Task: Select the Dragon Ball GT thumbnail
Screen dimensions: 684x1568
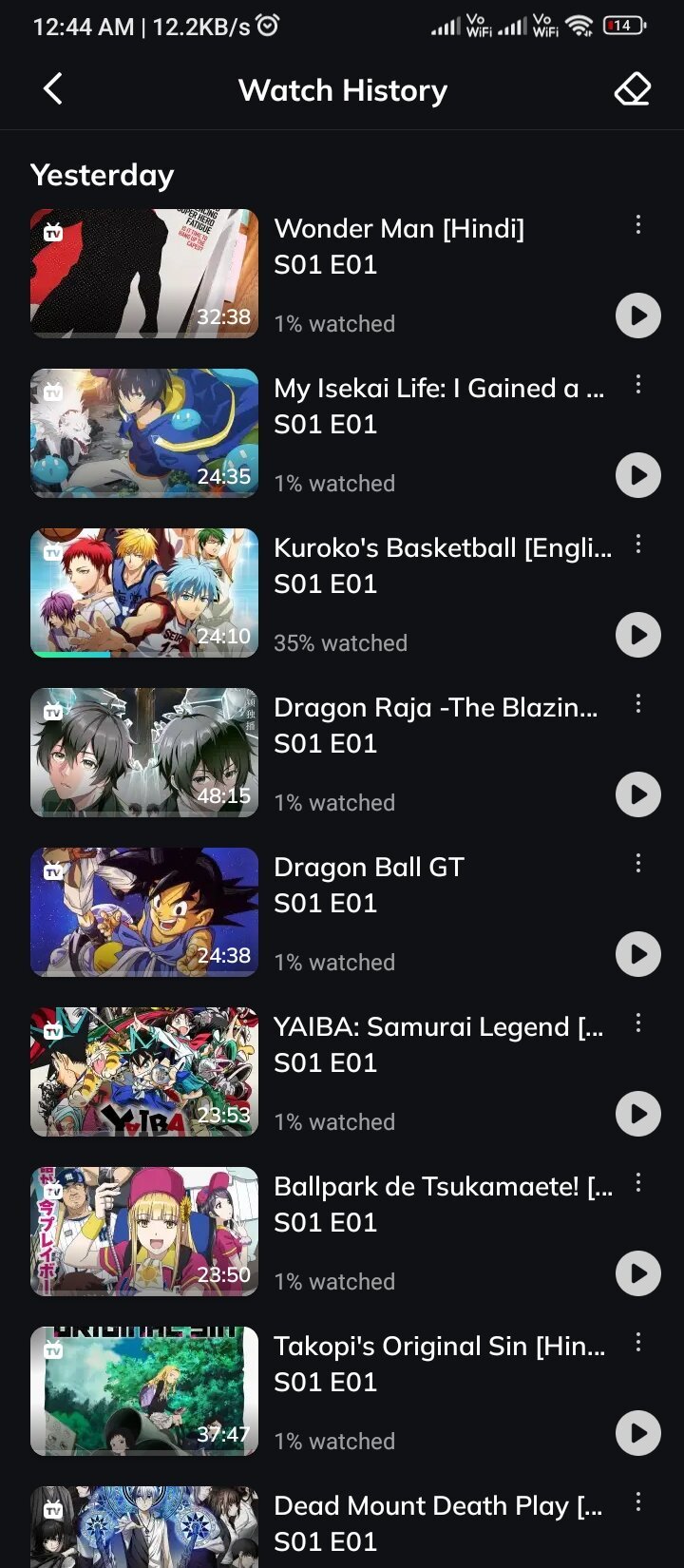Action: [x=144, y=912]
